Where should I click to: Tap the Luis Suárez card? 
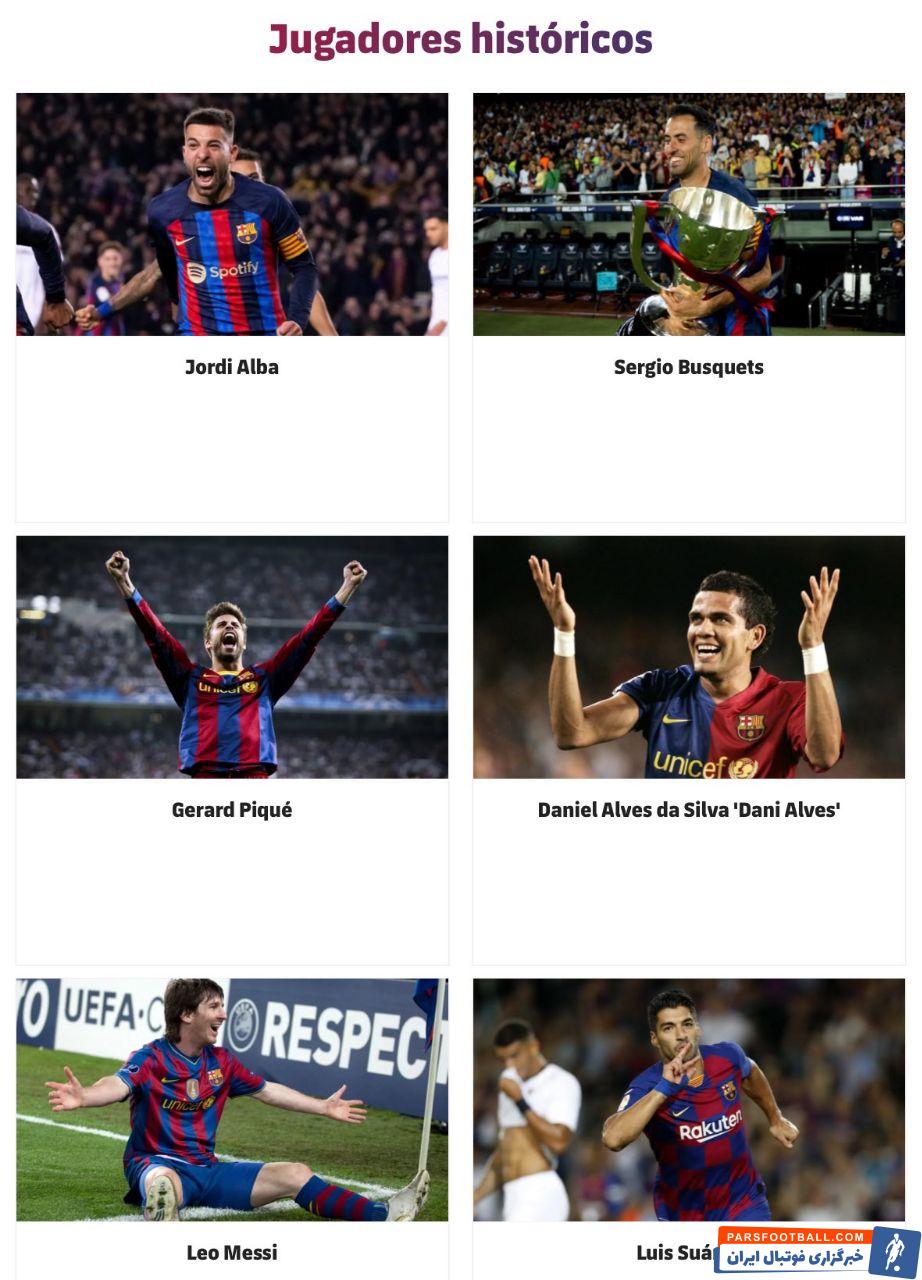(x=688, y=1100)
